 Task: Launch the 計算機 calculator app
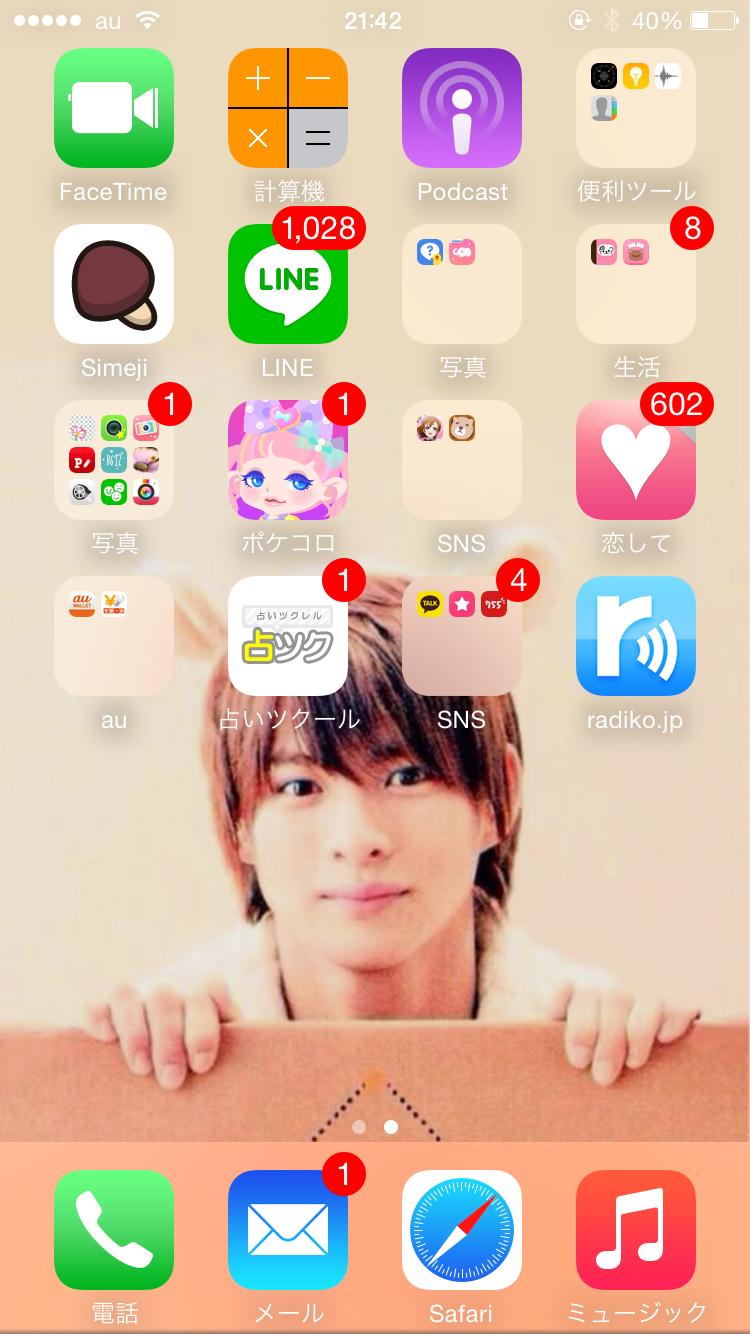[x=287, y=108]
